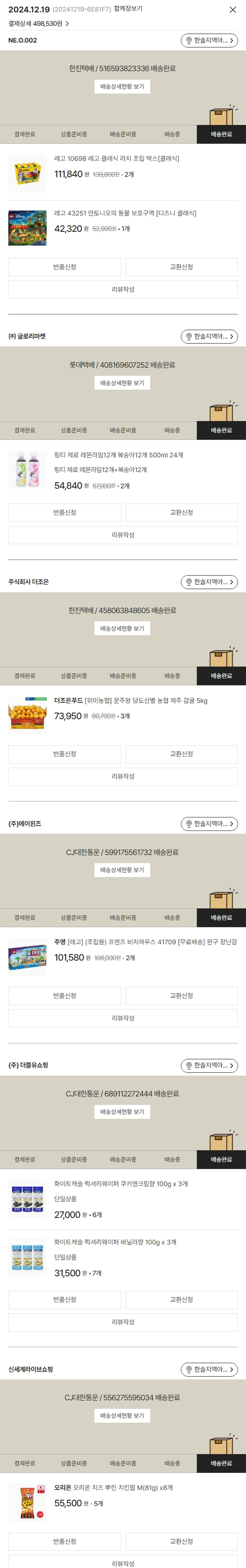View 배송상세현황 for CJ대한통운 599175561732

point(122,870)
